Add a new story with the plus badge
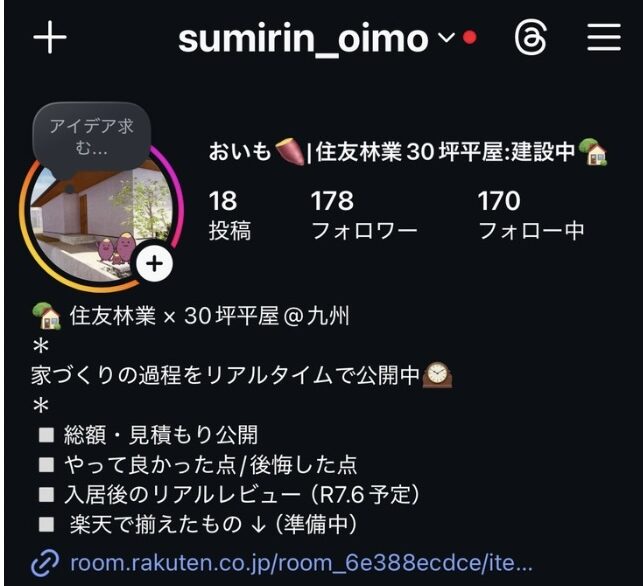The width and height of the screenshot is (643, 586). (154, 264)
